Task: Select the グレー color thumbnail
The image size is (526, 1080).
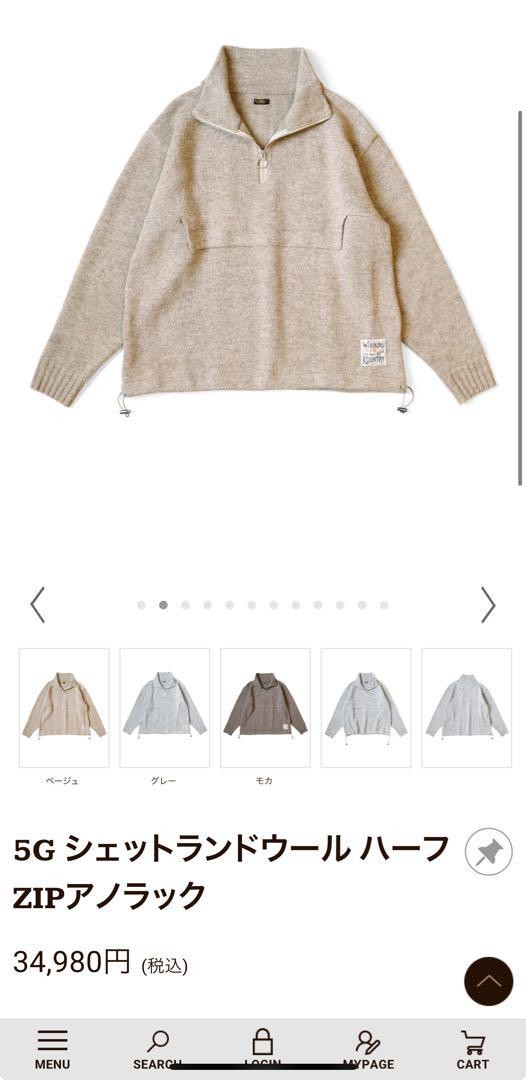Action: [x=165, y=707]
